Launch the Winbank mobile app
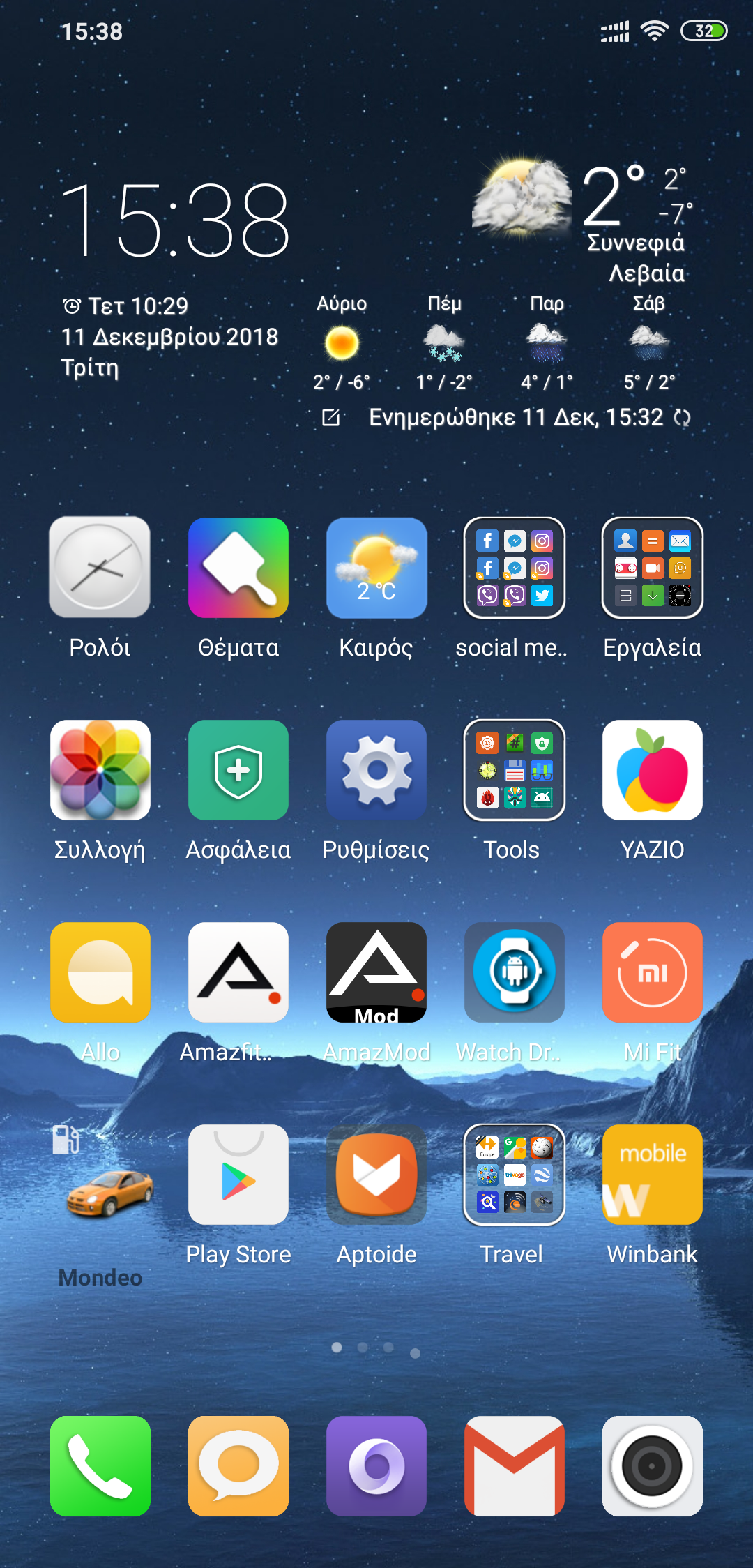This screenshot has height=1568, width=753. click(653, 1175)
